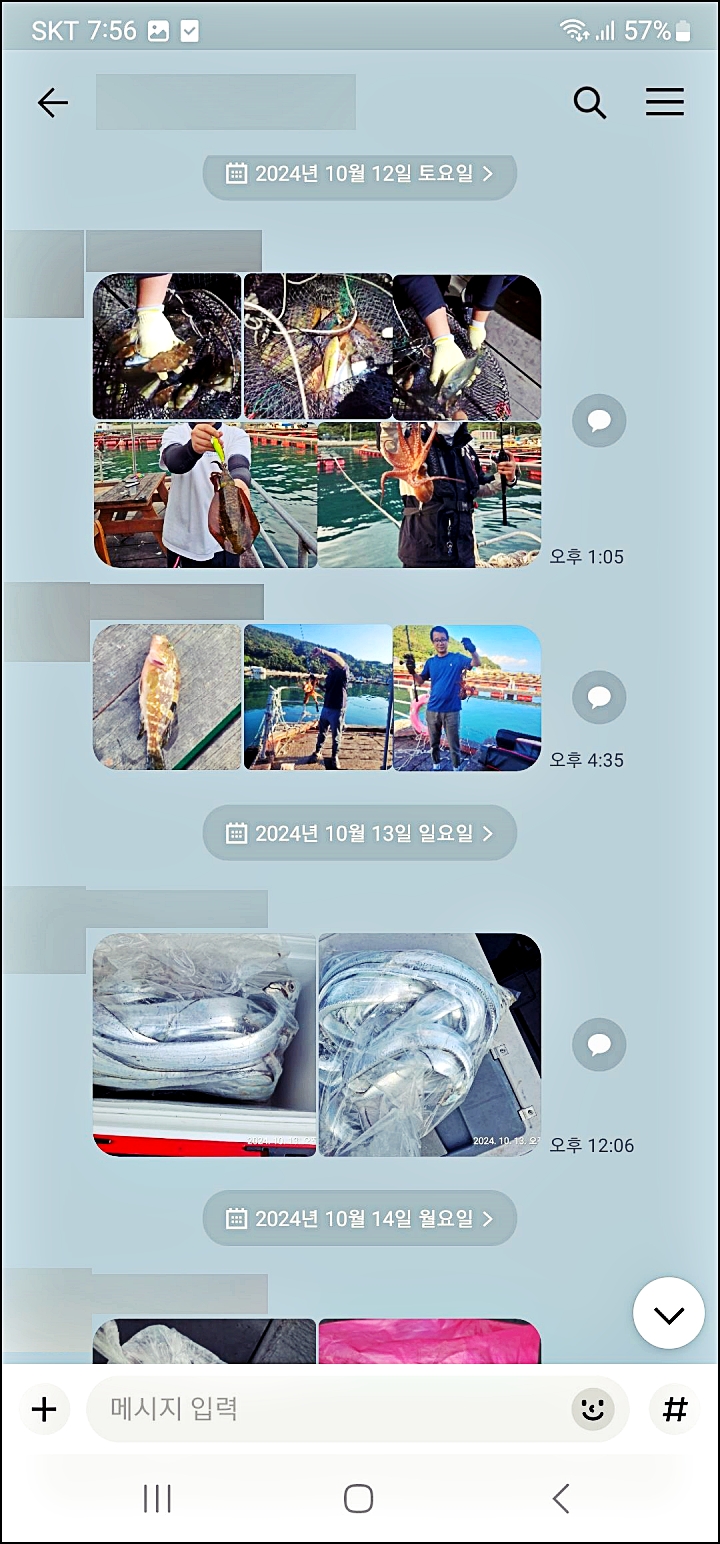Reply to the photos sent at 오후 1:05
The height and width of the screenshot is (1544, 720).
599,421
